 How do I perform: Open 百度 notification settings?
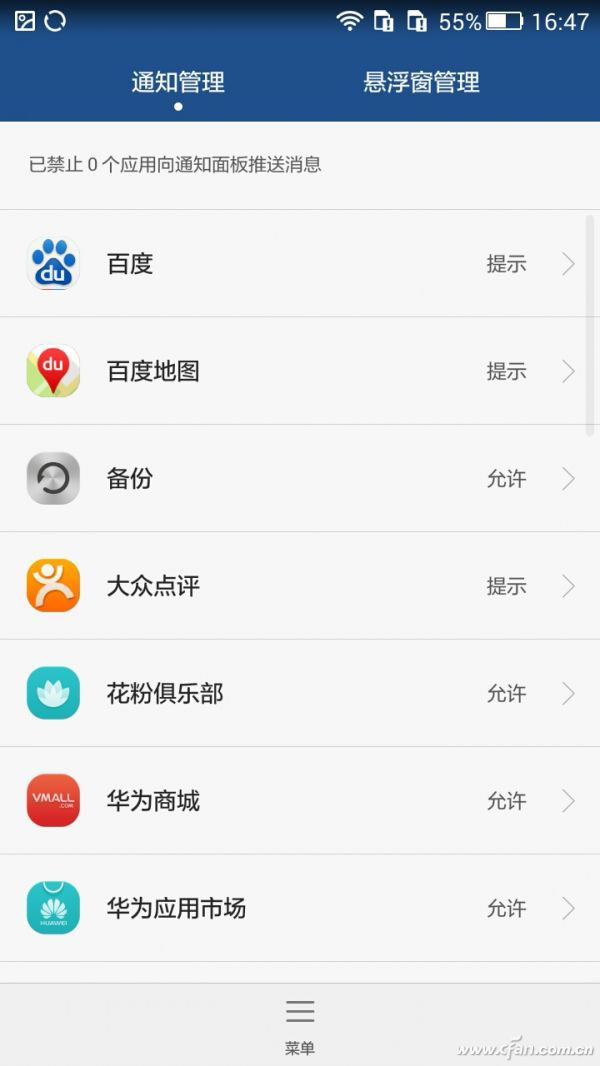(x=300, y=264)
